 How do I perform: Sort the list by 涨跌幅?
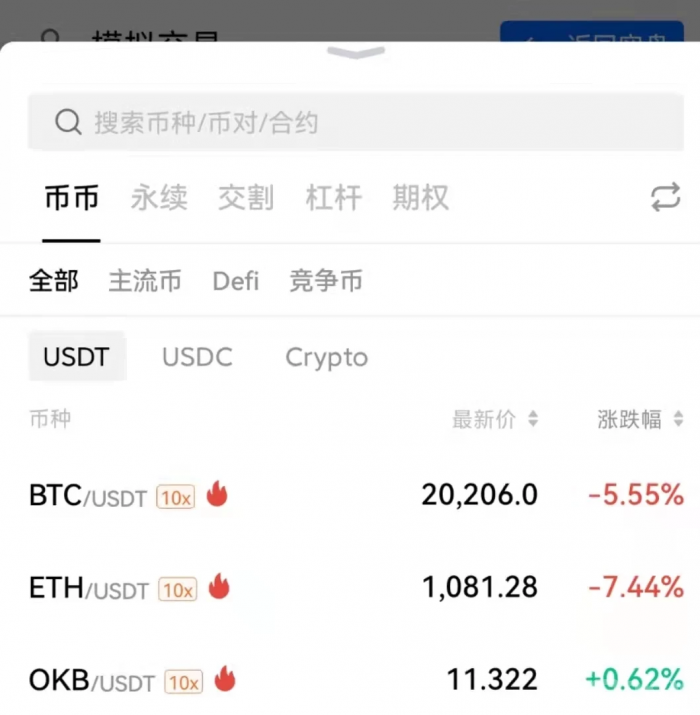(x=640, y=419)
